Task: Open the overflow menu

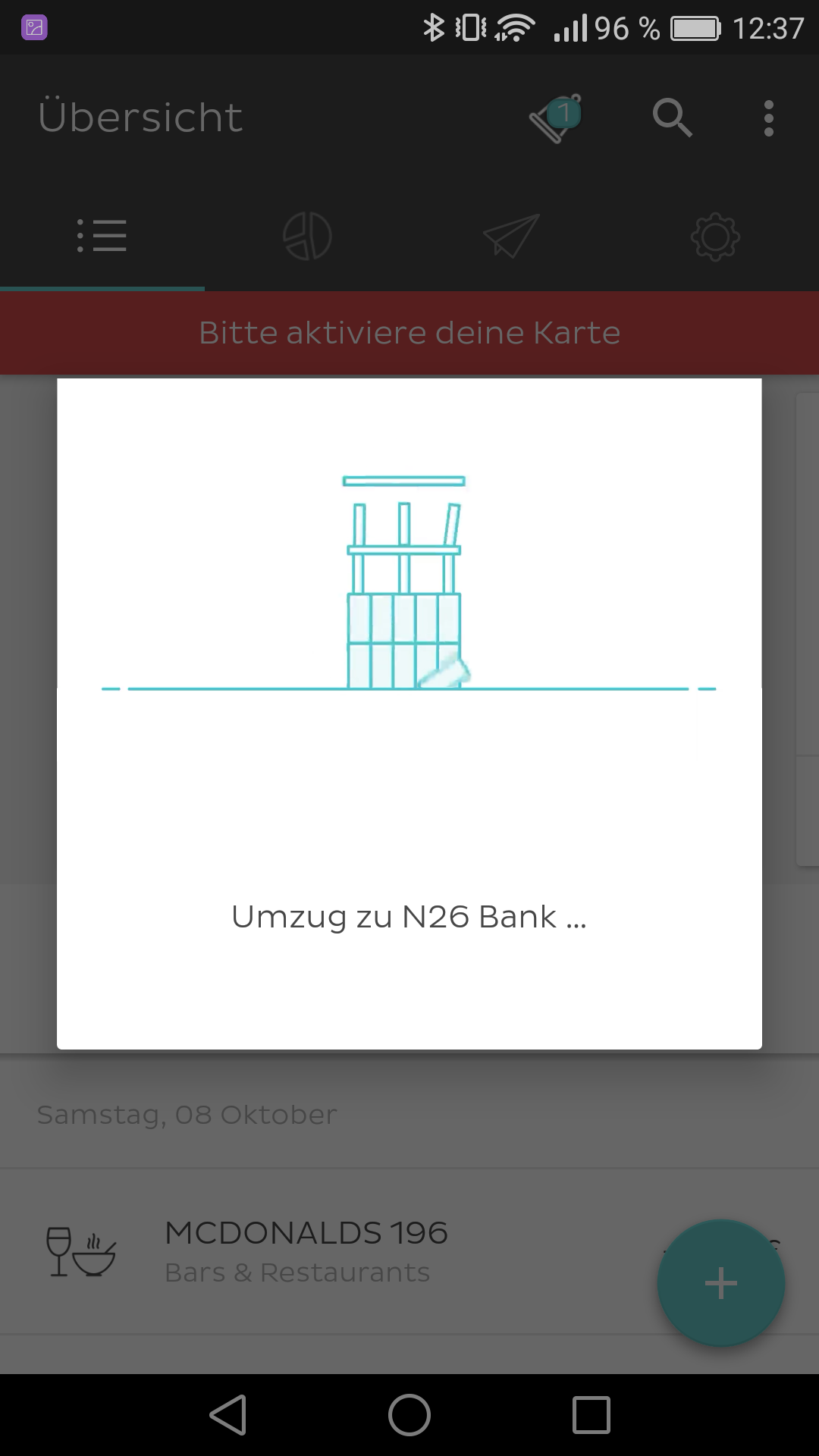Action: pyautogui.click(x=769, y=118)
